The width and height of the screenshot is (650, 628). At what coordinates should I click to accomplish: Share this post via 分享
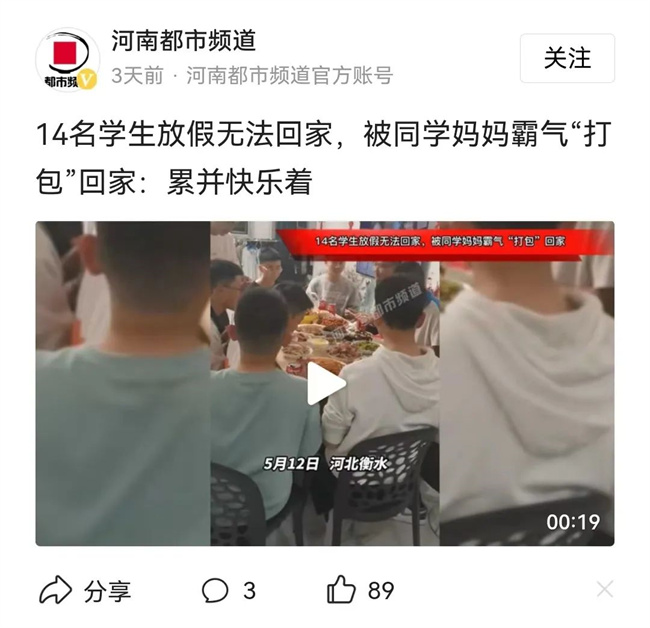86,590
